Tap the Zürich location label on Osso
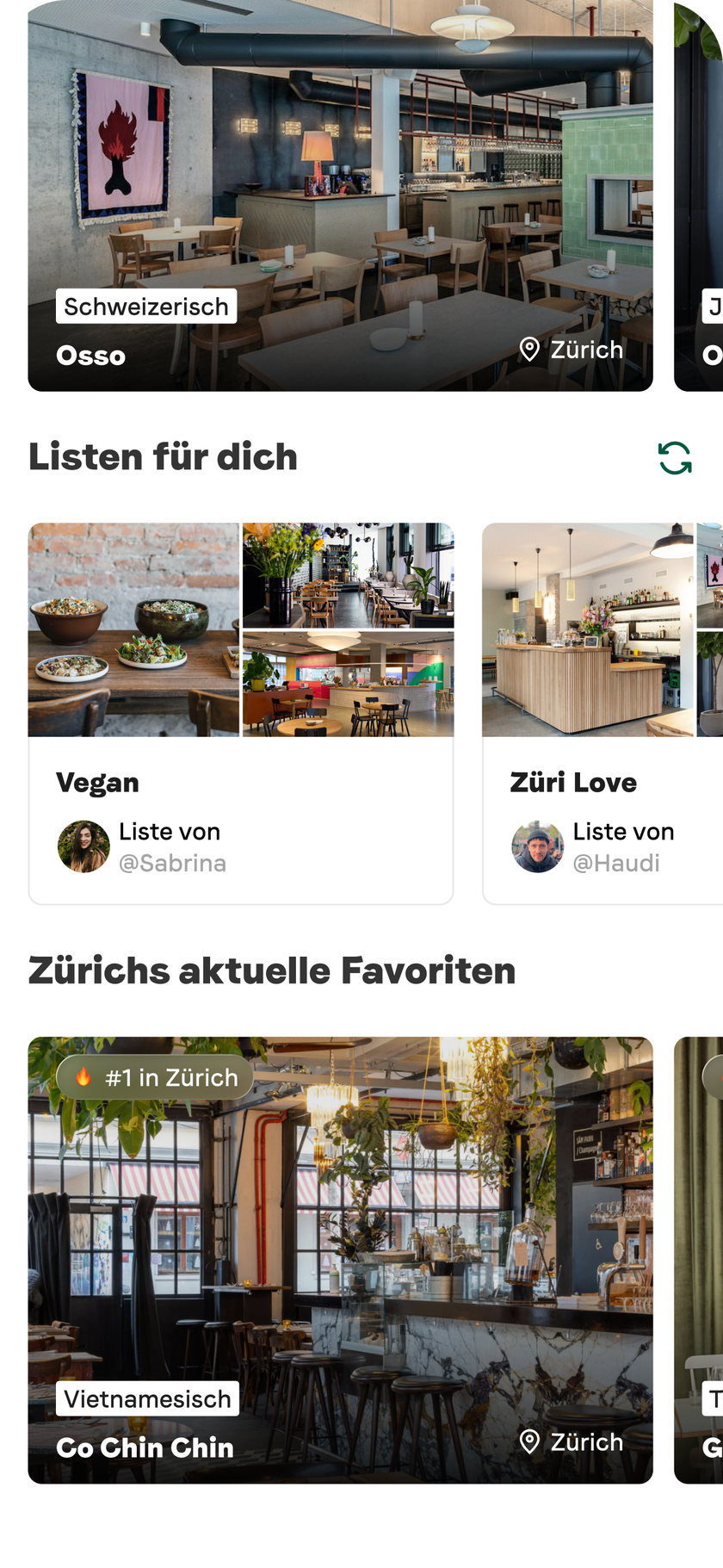The width and height of the screenshot is (723, 1568). [586, 350]
